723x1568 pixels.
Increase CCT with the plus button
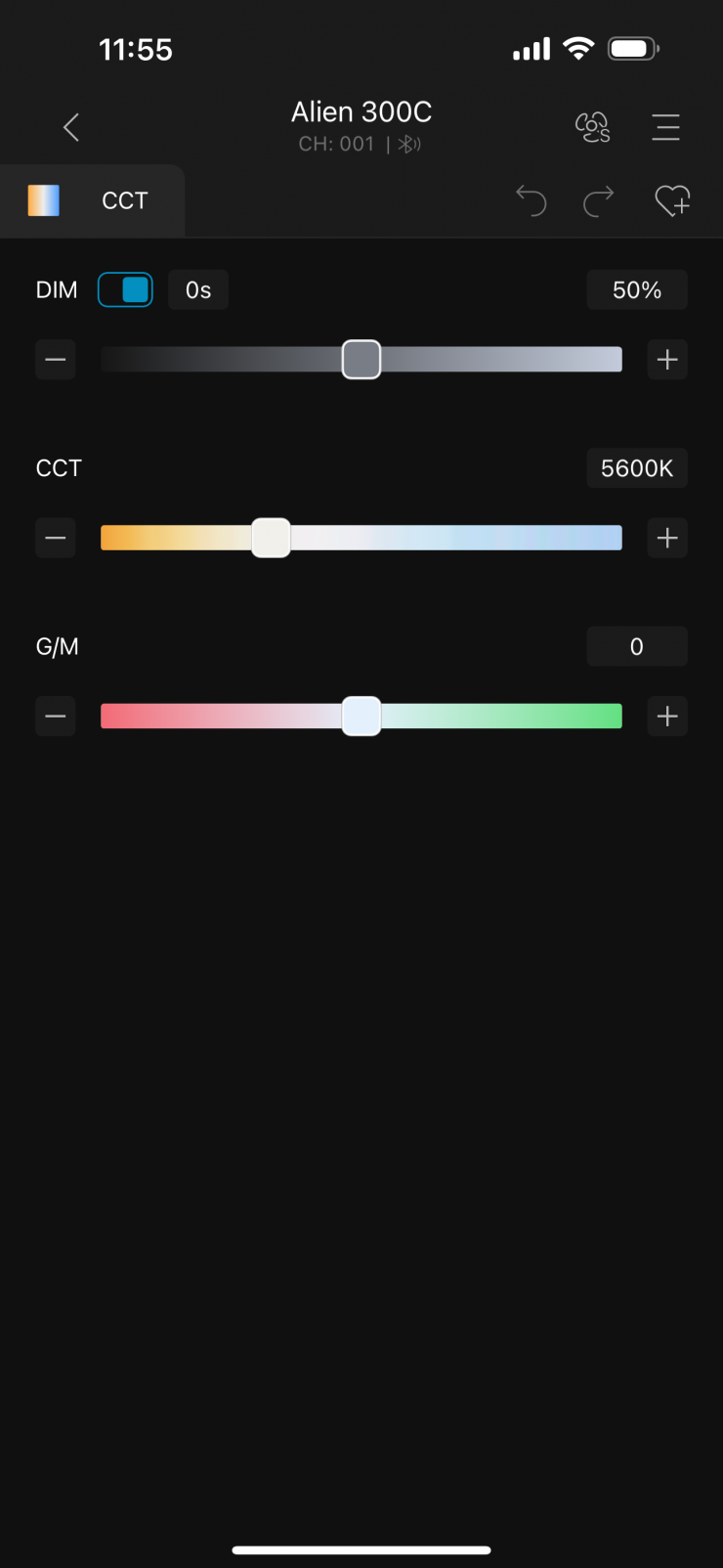667,538
